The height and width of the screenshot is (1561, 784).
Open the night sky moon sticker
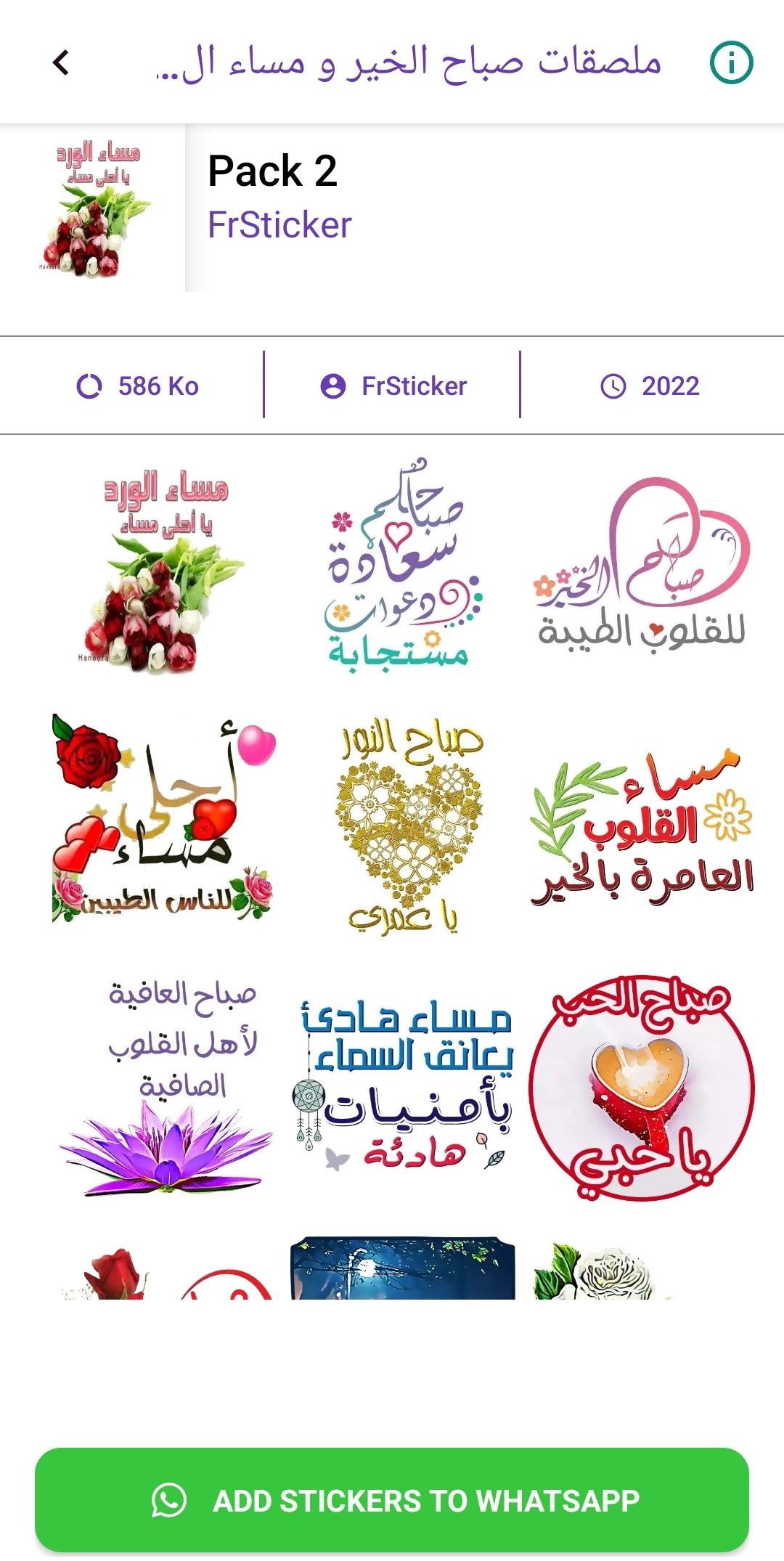tap(403, 1269)
